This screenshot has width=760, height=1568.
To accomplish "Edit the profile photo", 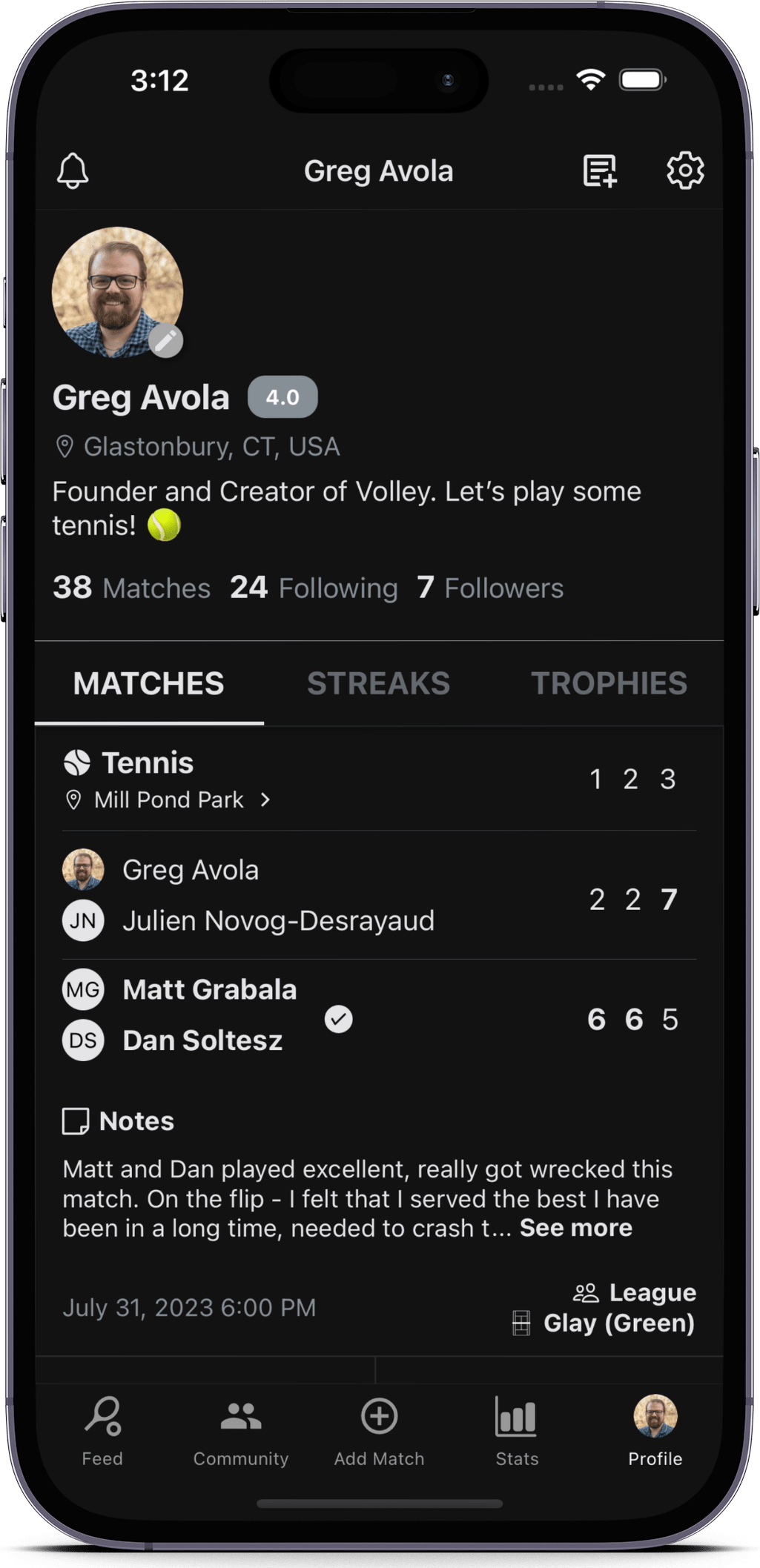I will [166, 341].
